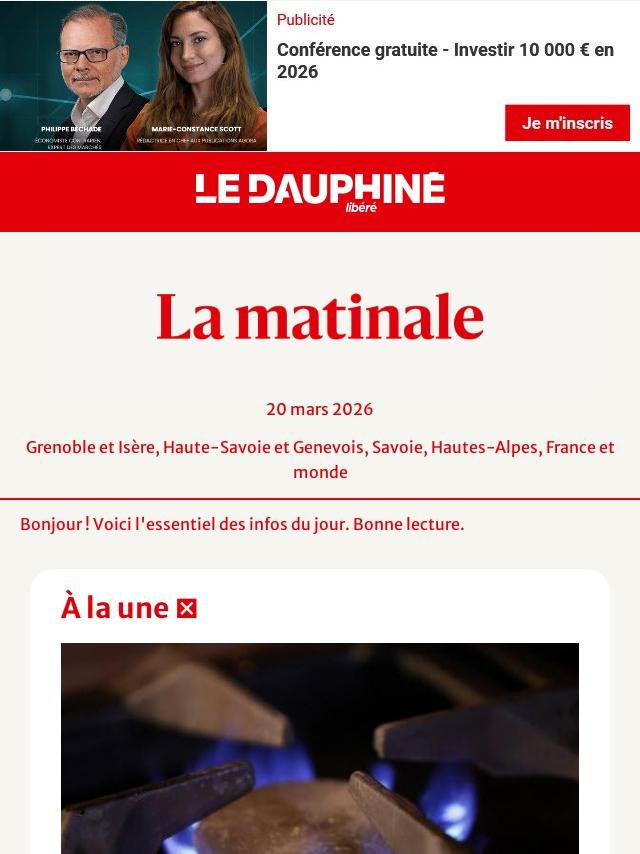The width and height of the screenshot is (640, 854).
Task: Open the ad image with two speakers
Action: (133, 76)
